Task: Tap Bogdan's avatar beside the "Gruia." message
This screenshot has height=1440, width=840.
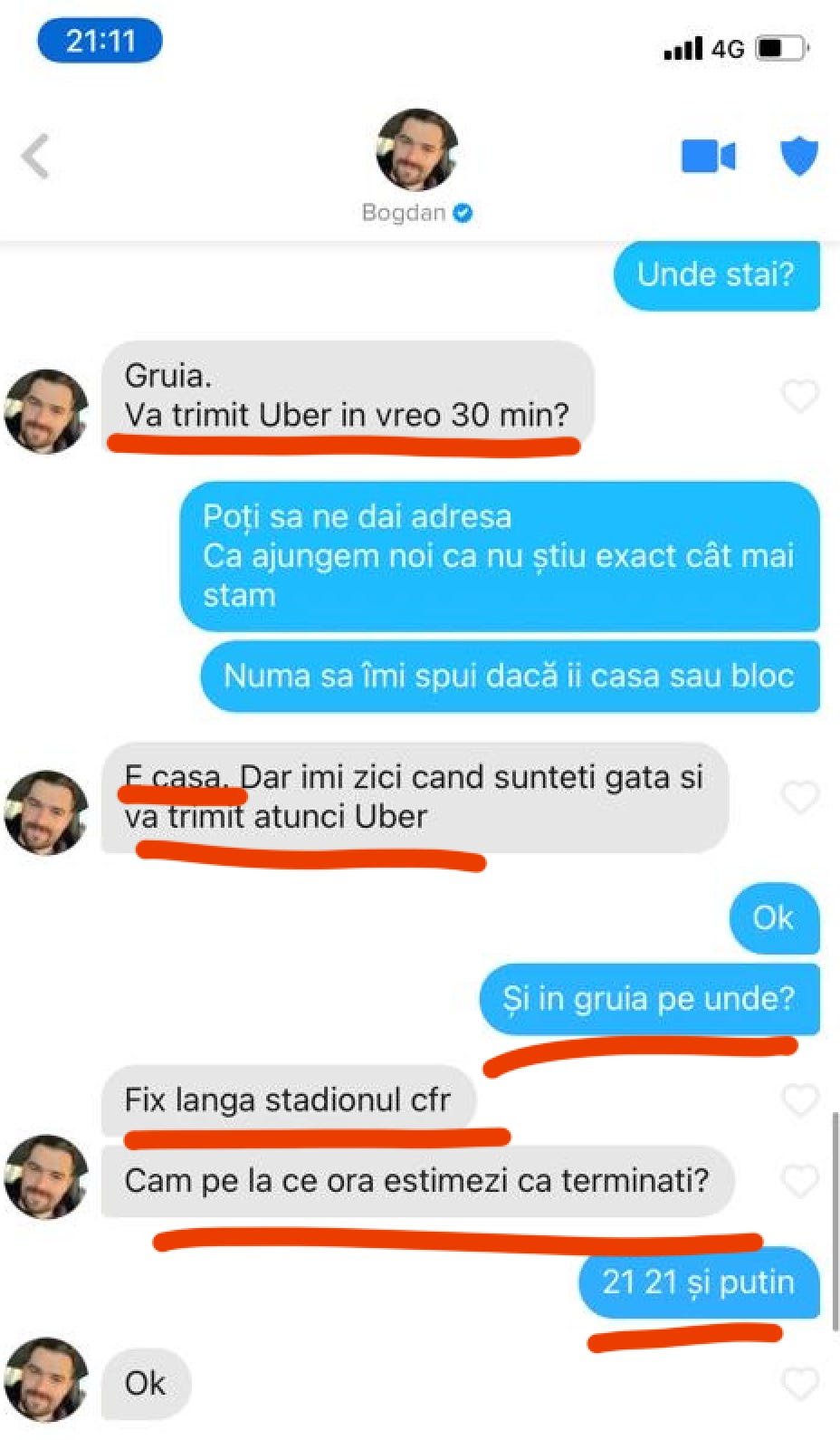Action: (46, 410)
